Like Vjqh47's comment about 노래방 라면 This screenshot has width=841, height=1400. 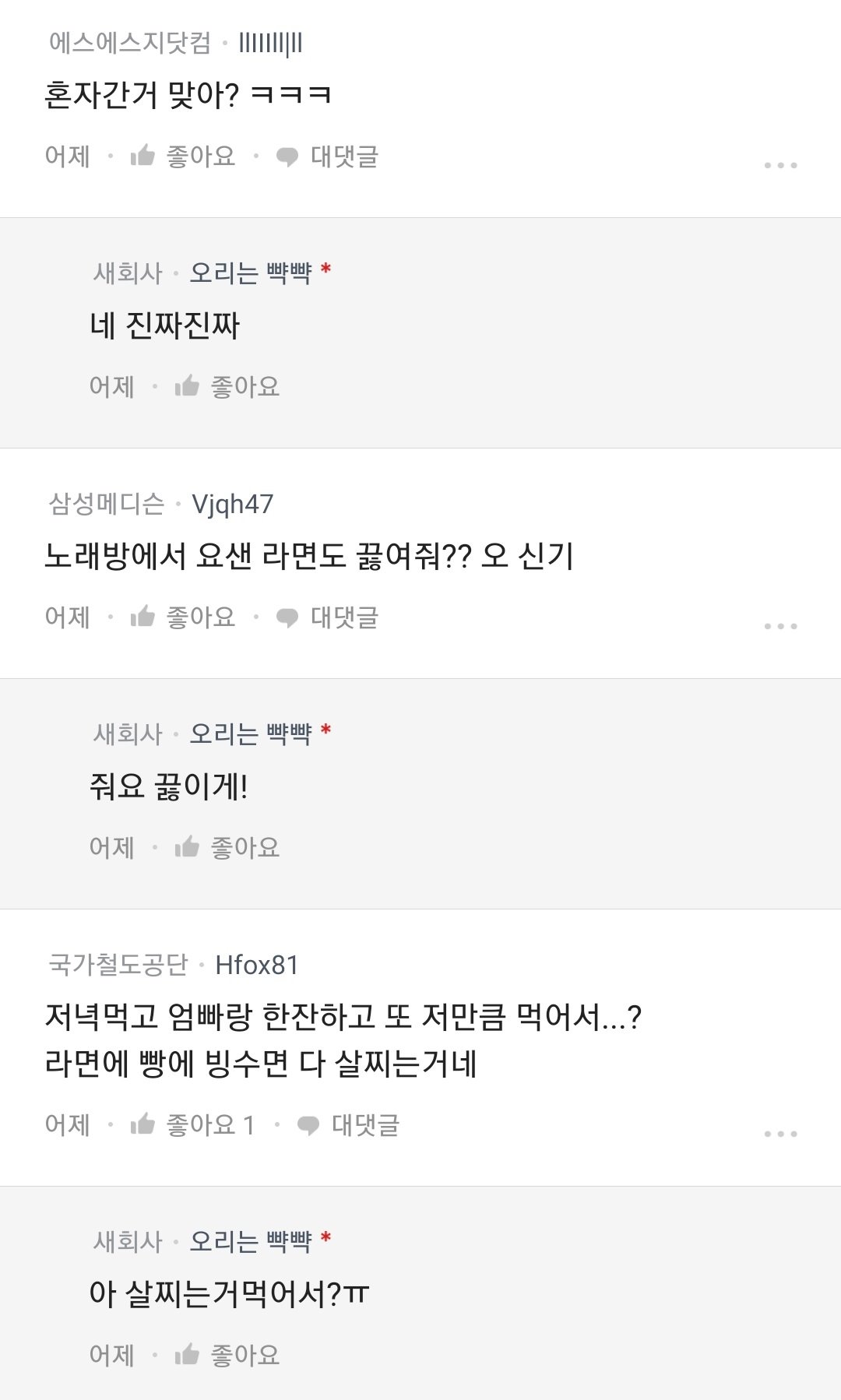183,617
